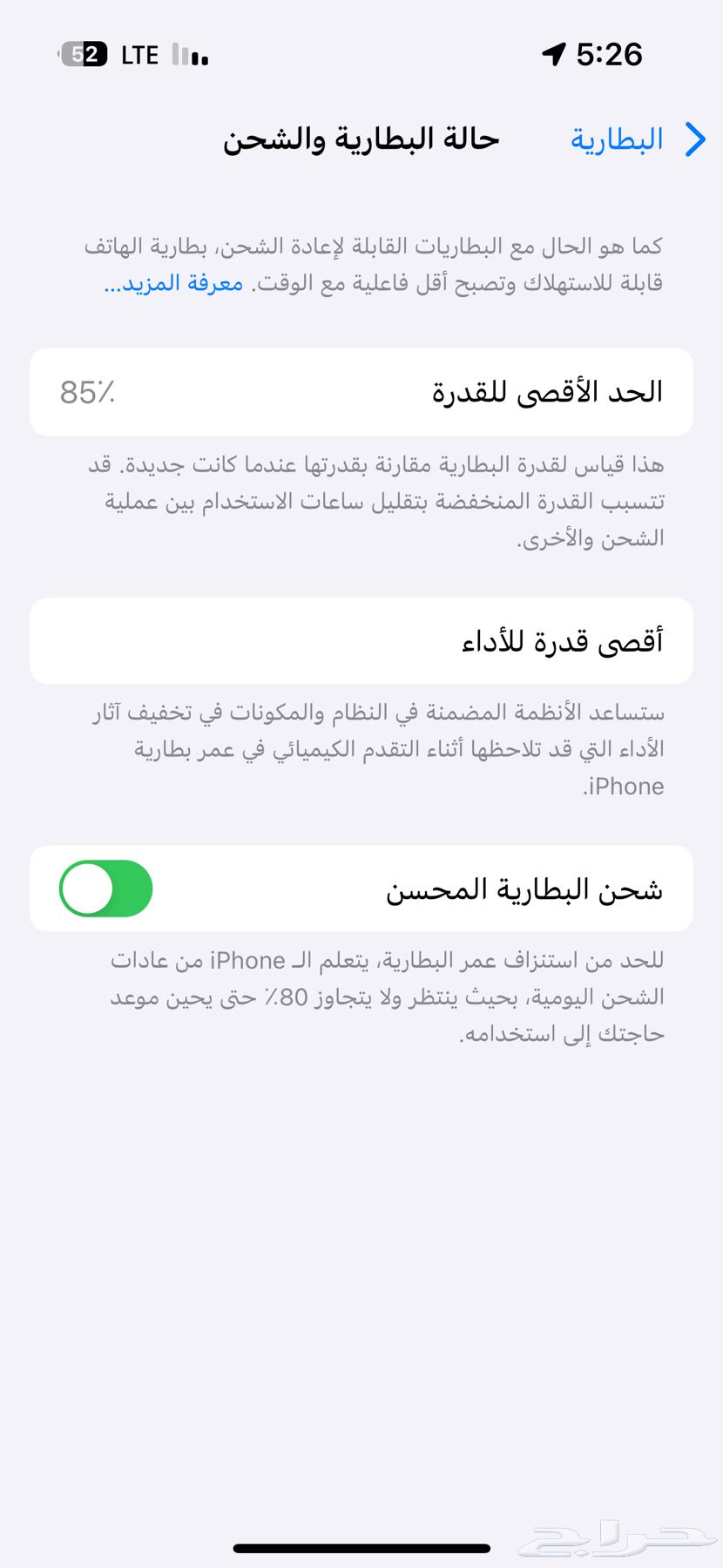Open the معرفة المزيد link
The height and width of the screenshot is (1568, 723).
tap(173, 283)
